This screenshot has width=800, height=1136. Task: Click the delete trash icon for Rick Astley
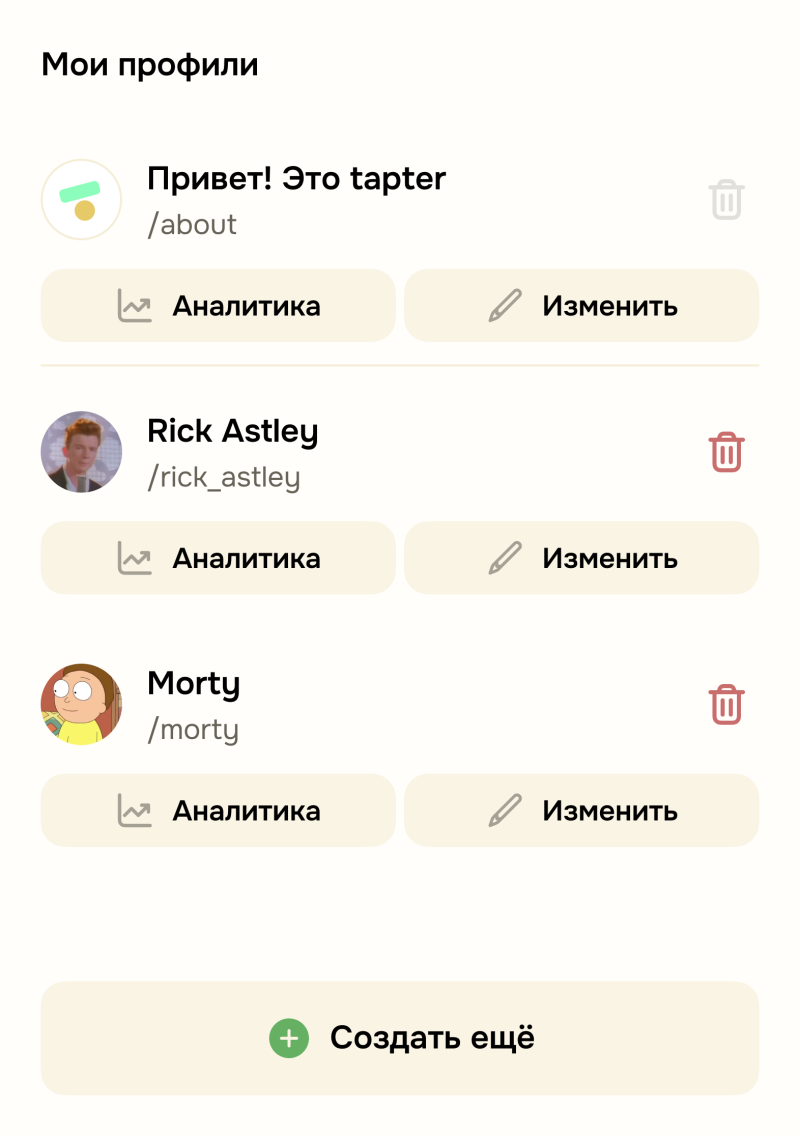pos(726,452)
